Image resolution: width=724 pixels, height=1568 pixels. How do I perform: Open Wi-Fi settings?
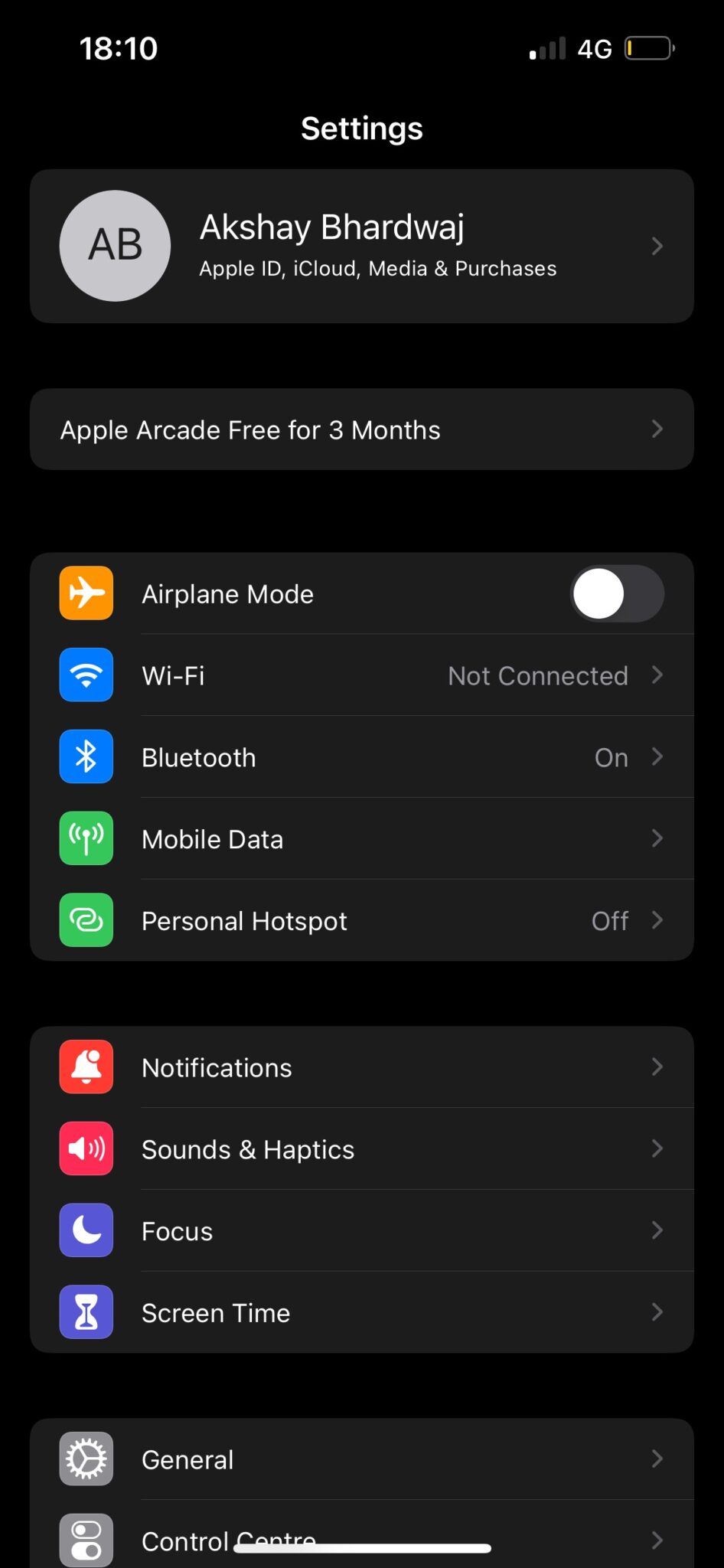pyautogui.click(x=362, y=675)
